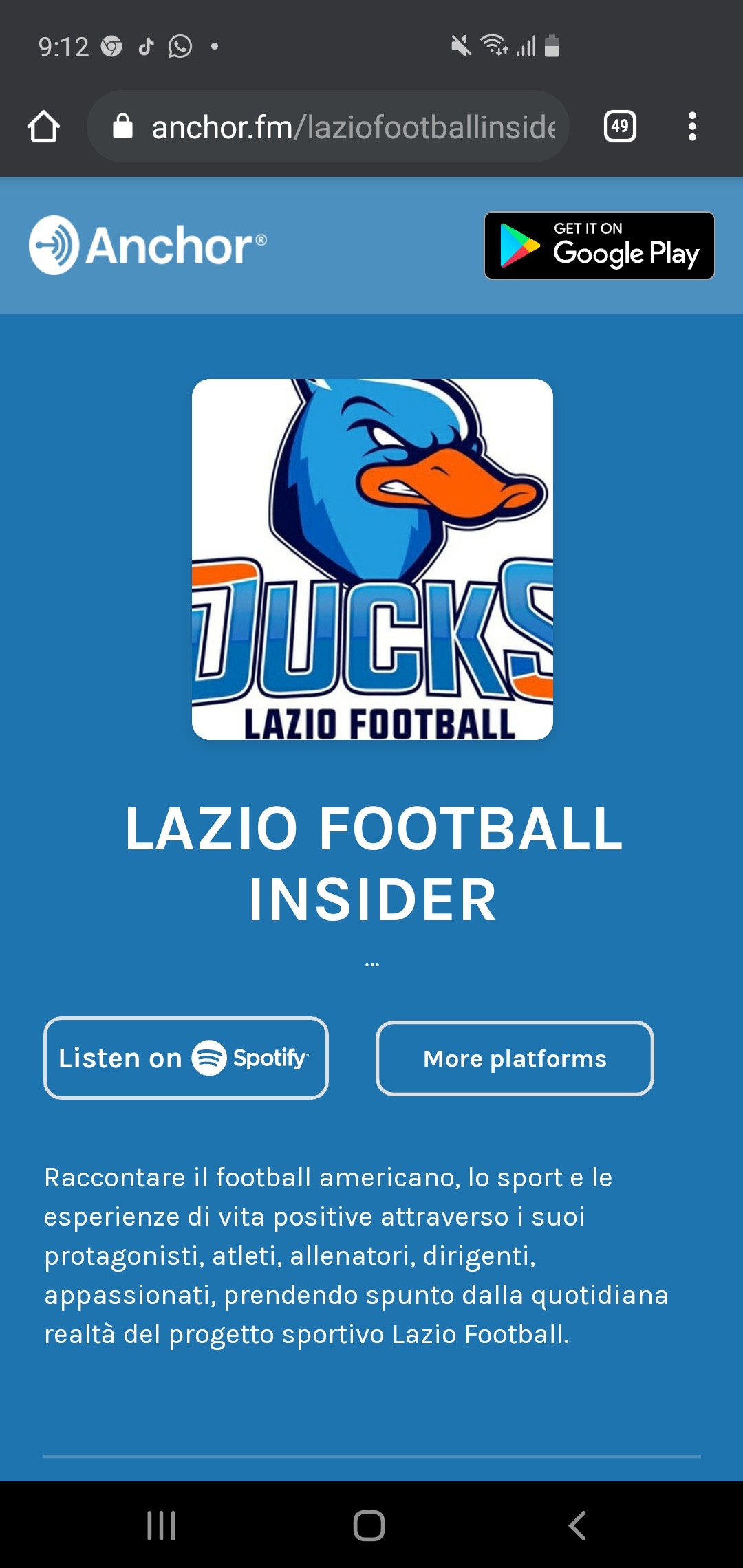Tap the Anchor logo link

click(148, 246)
